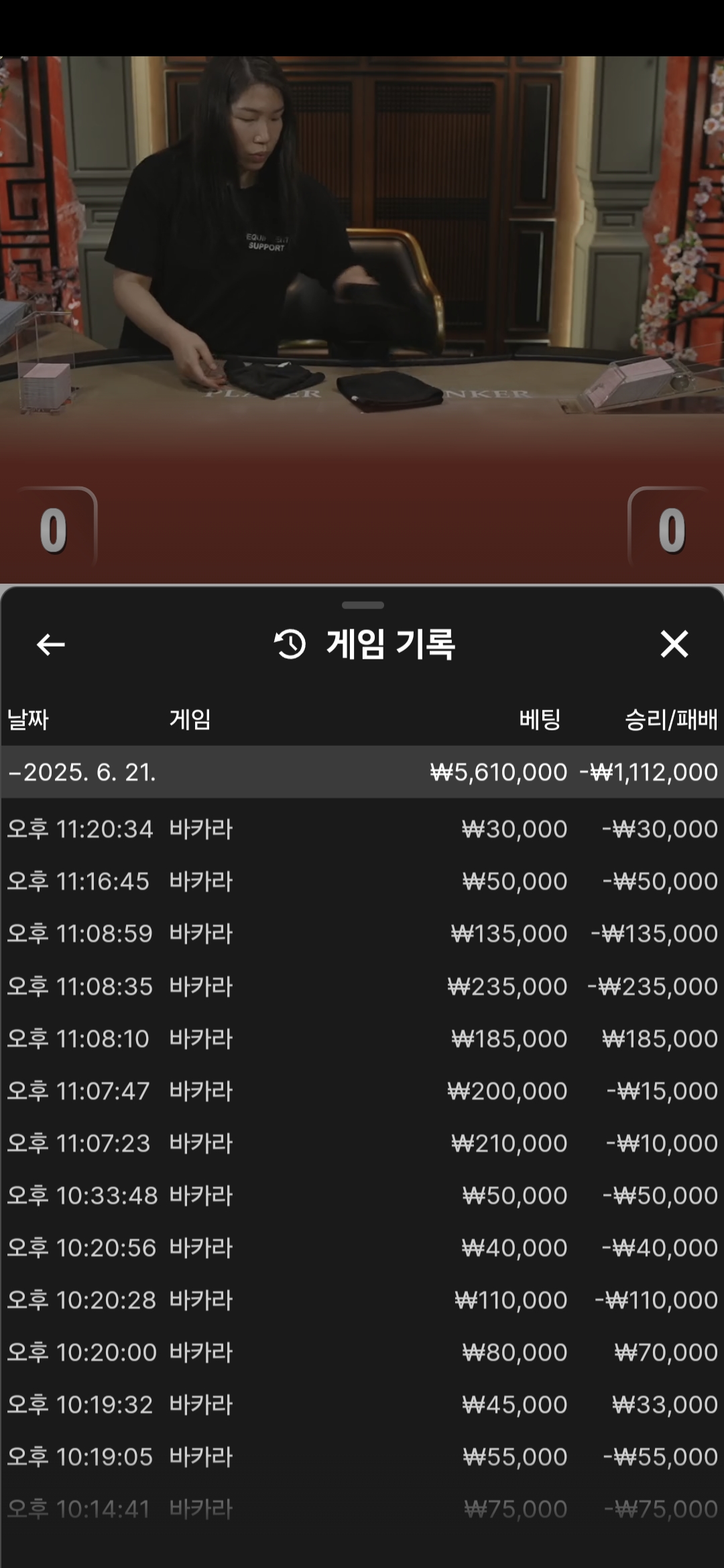The height and width of the screenshot is (1568, 724).
Task: Open the 오후 10:33:48 game record
Action: point(362,1195)
